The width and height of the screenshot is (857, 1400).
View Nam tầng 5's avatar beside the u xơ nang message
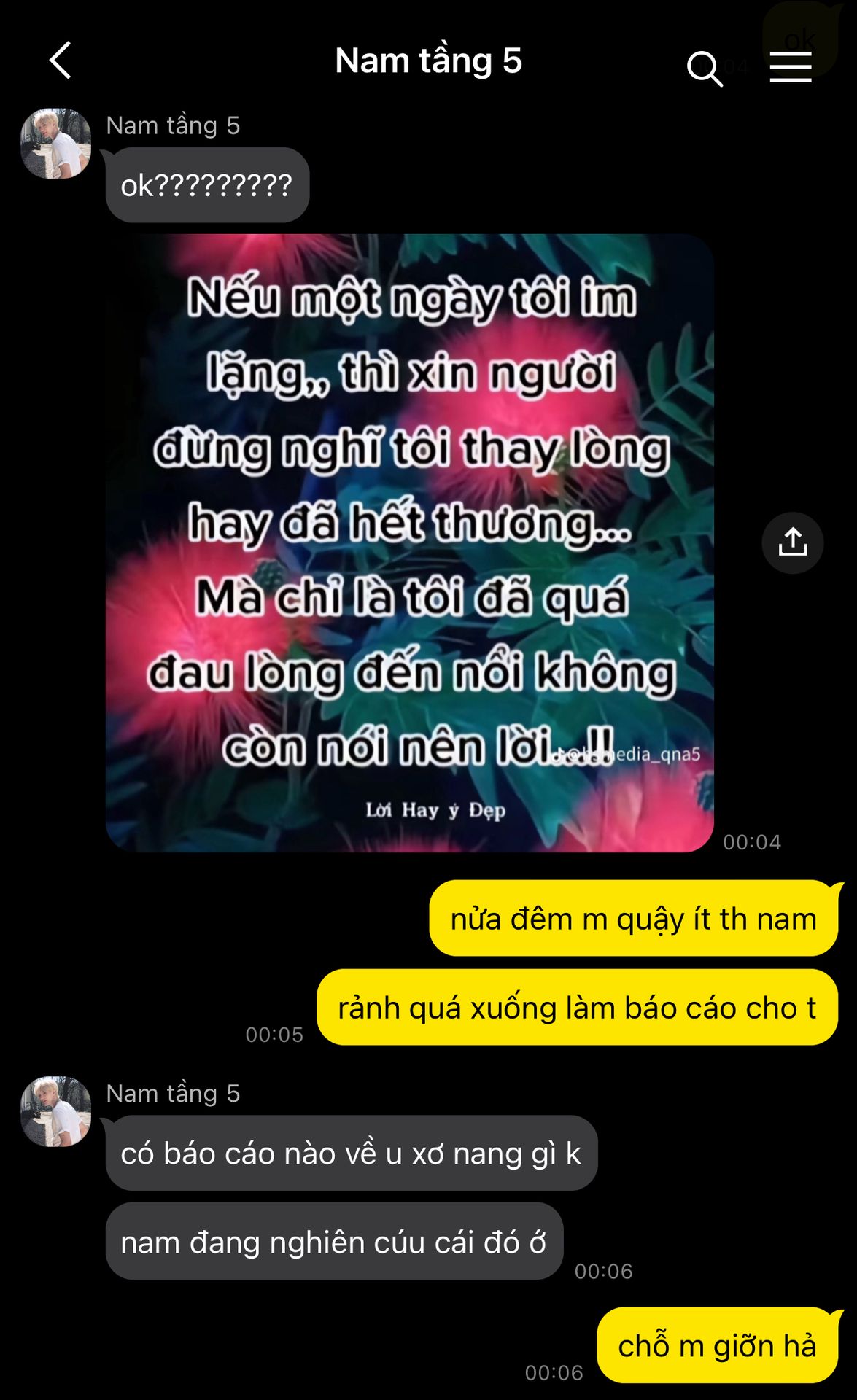56,1111
